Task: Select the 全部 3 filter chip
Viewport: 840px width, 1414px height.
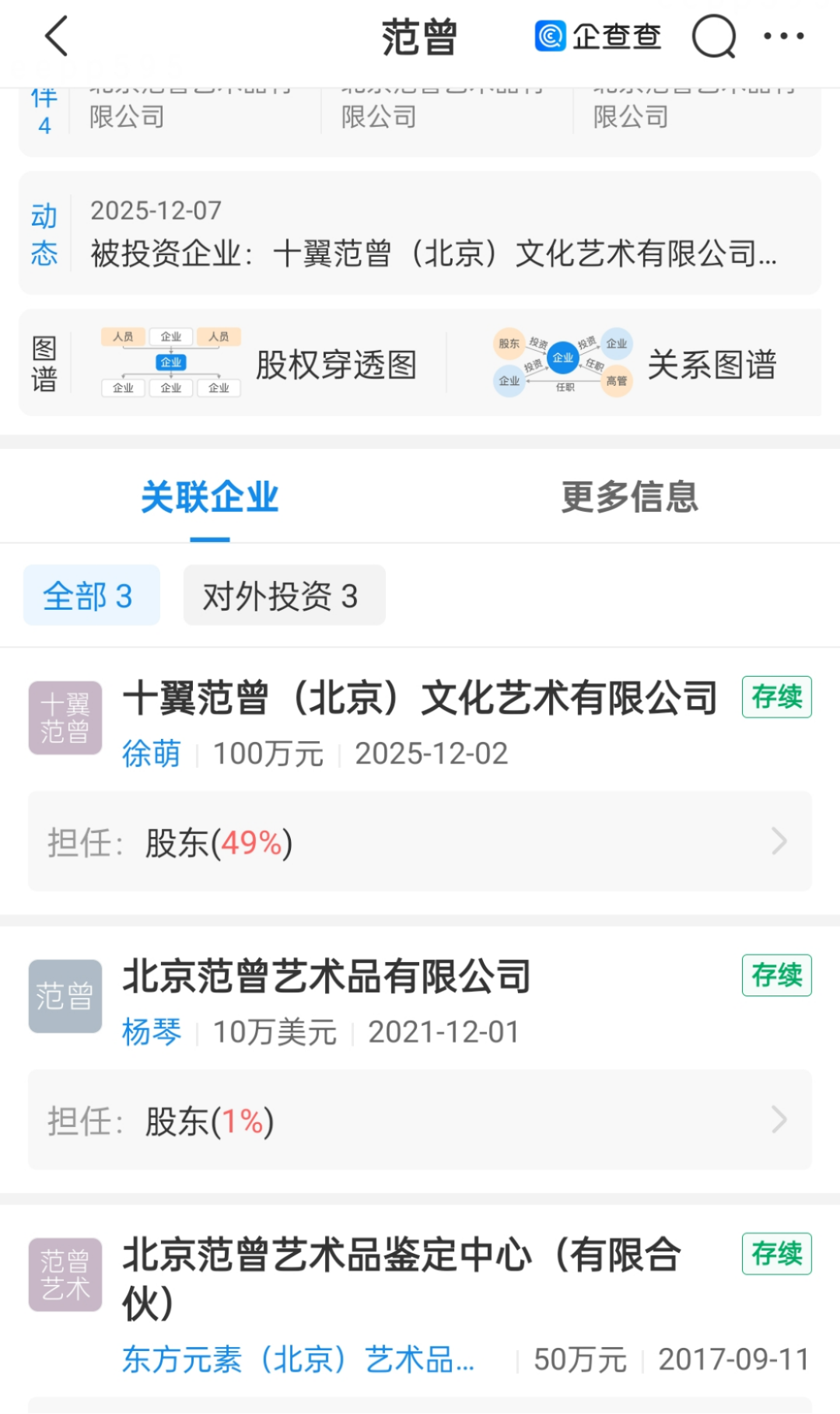Action: (x=91, y=597)
